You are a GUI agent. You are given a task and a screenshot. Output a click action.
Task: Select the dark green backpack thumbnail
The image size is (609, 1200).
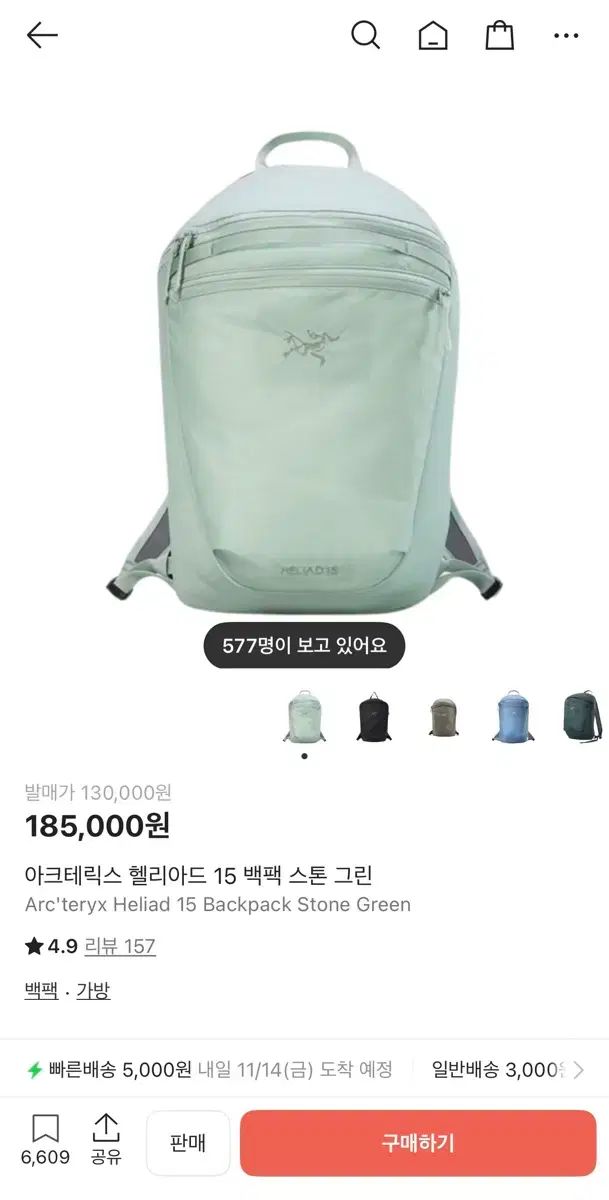580,716
